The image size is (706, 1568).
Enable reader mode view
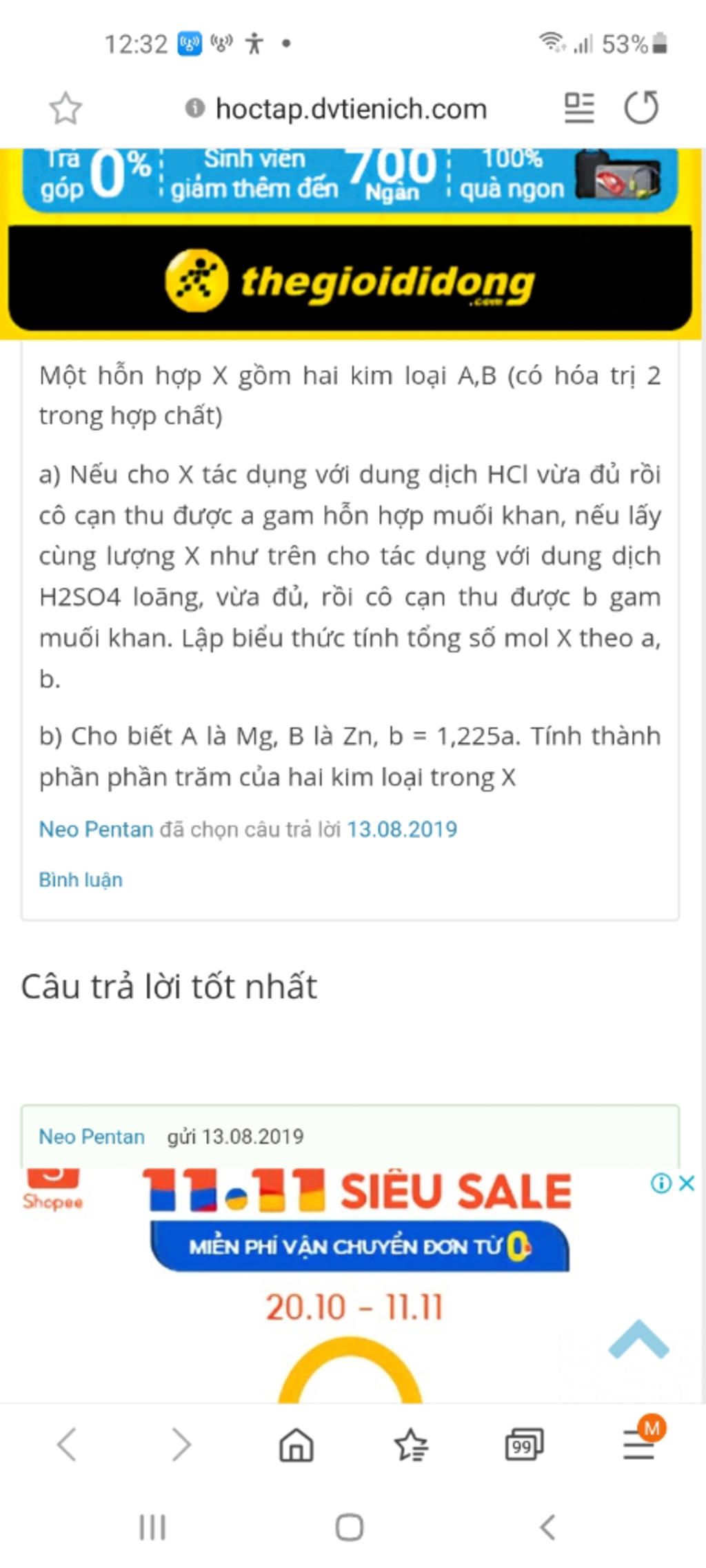click(x=578, y=108)
